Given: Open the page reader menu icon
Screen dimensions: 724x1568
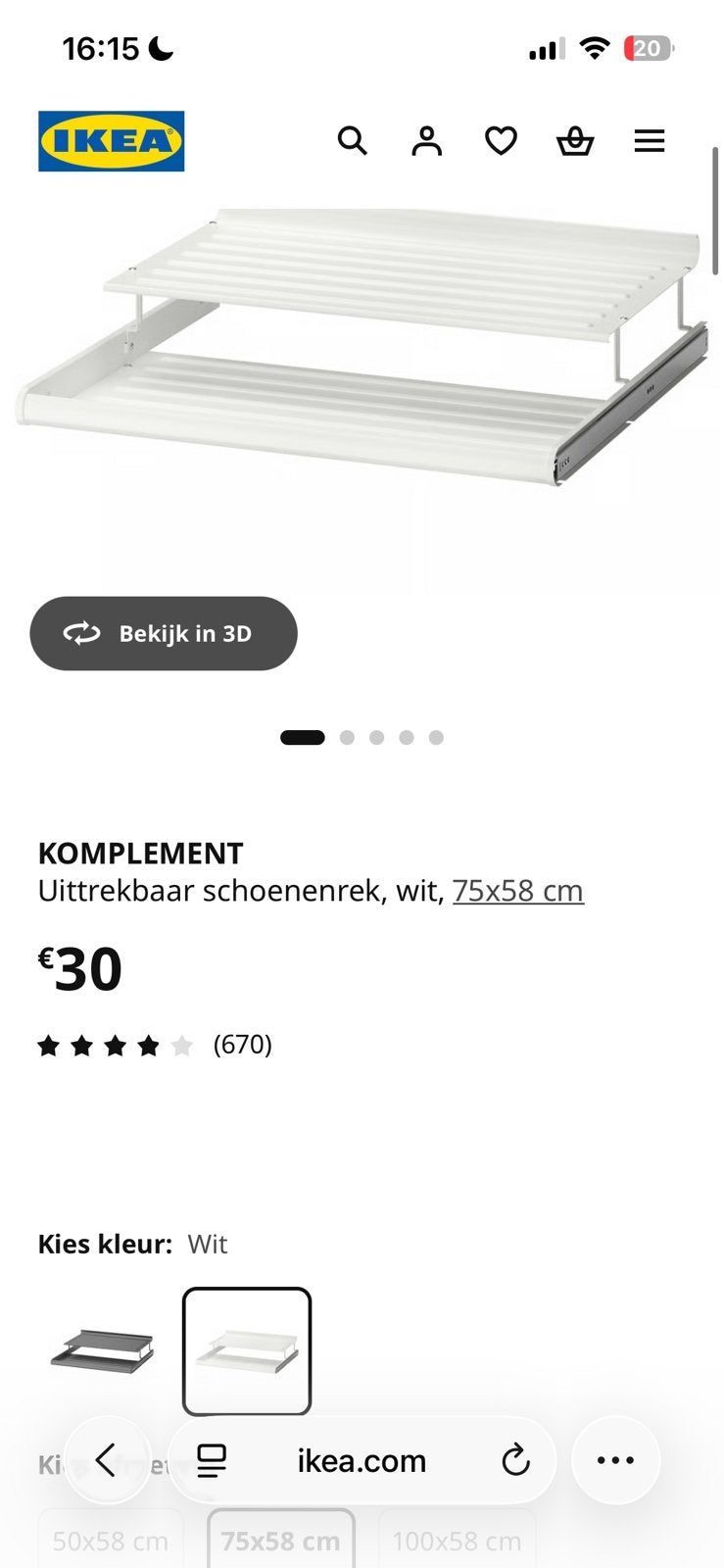Looking at the screenshot, I should [x=212, y=1460].
